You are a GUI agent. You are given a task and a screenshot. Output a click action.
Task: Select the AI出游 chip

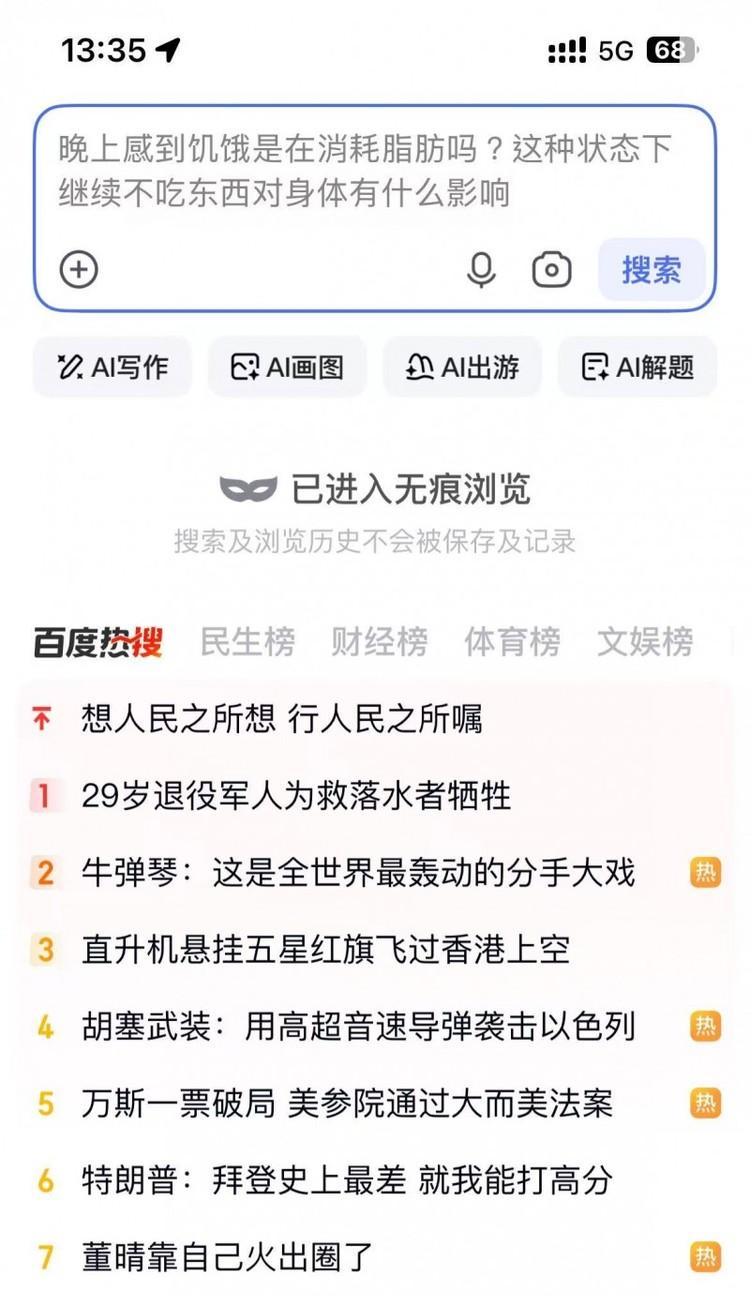click(x=462, y=367)
